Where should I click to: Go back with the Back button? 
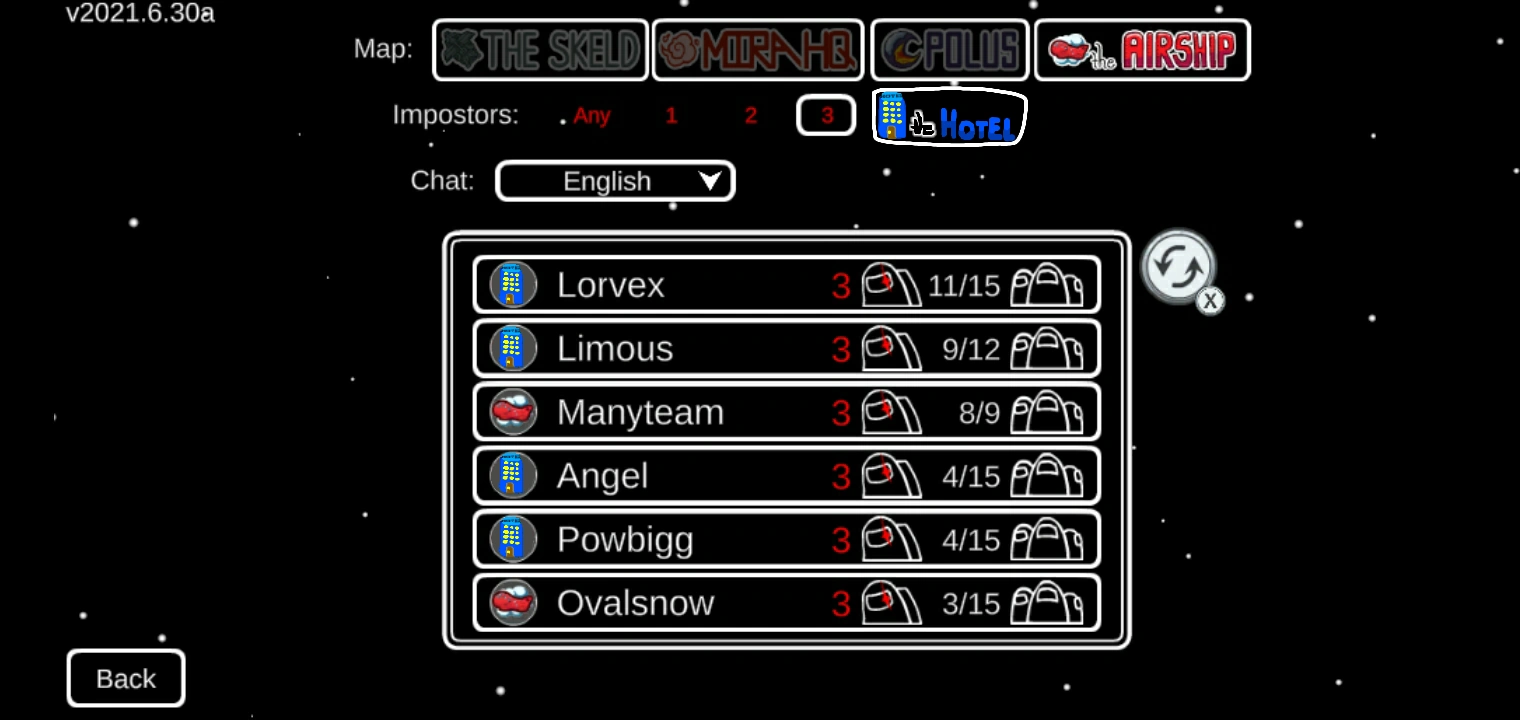point(126,679)
